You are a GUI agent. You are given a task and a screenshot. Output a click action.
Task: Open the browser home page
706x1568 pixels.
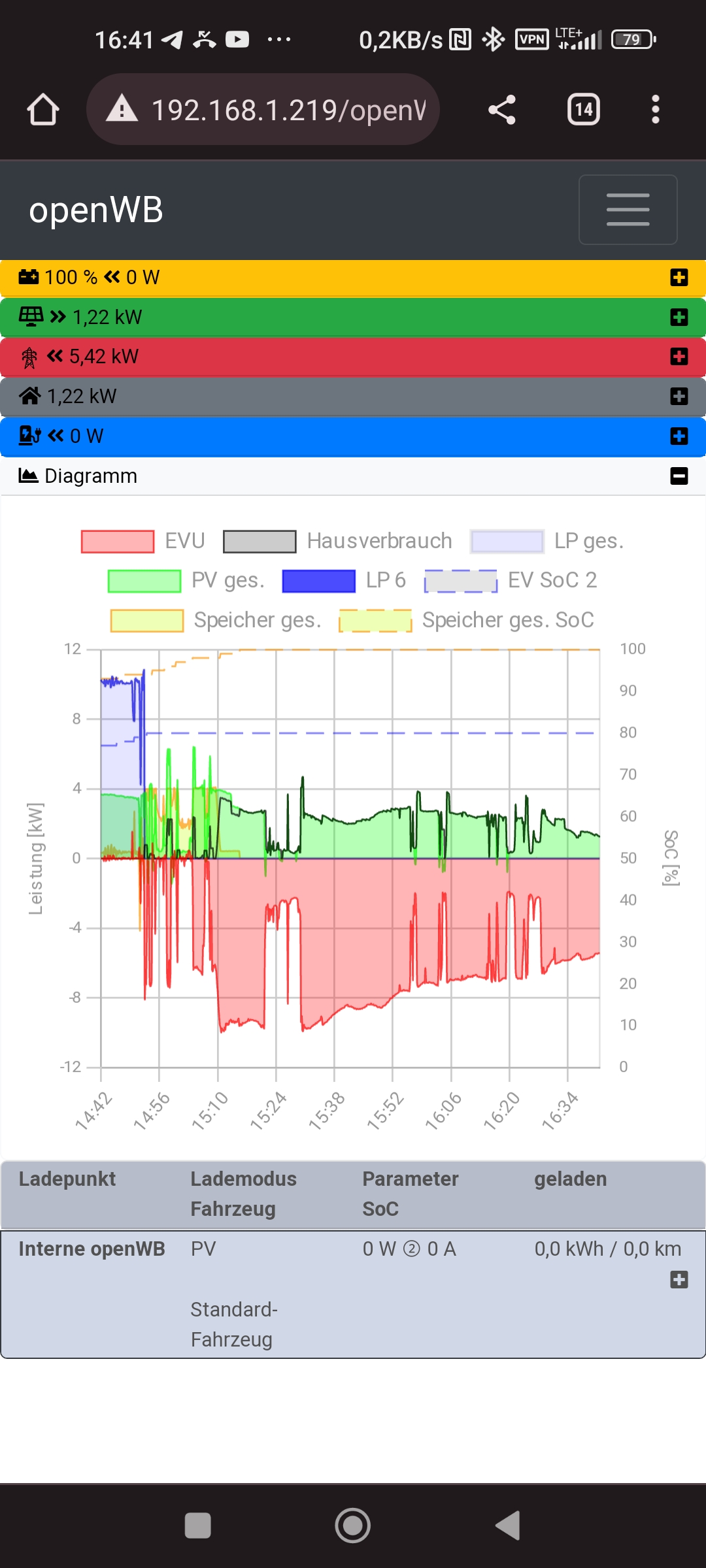coord(43,109)
